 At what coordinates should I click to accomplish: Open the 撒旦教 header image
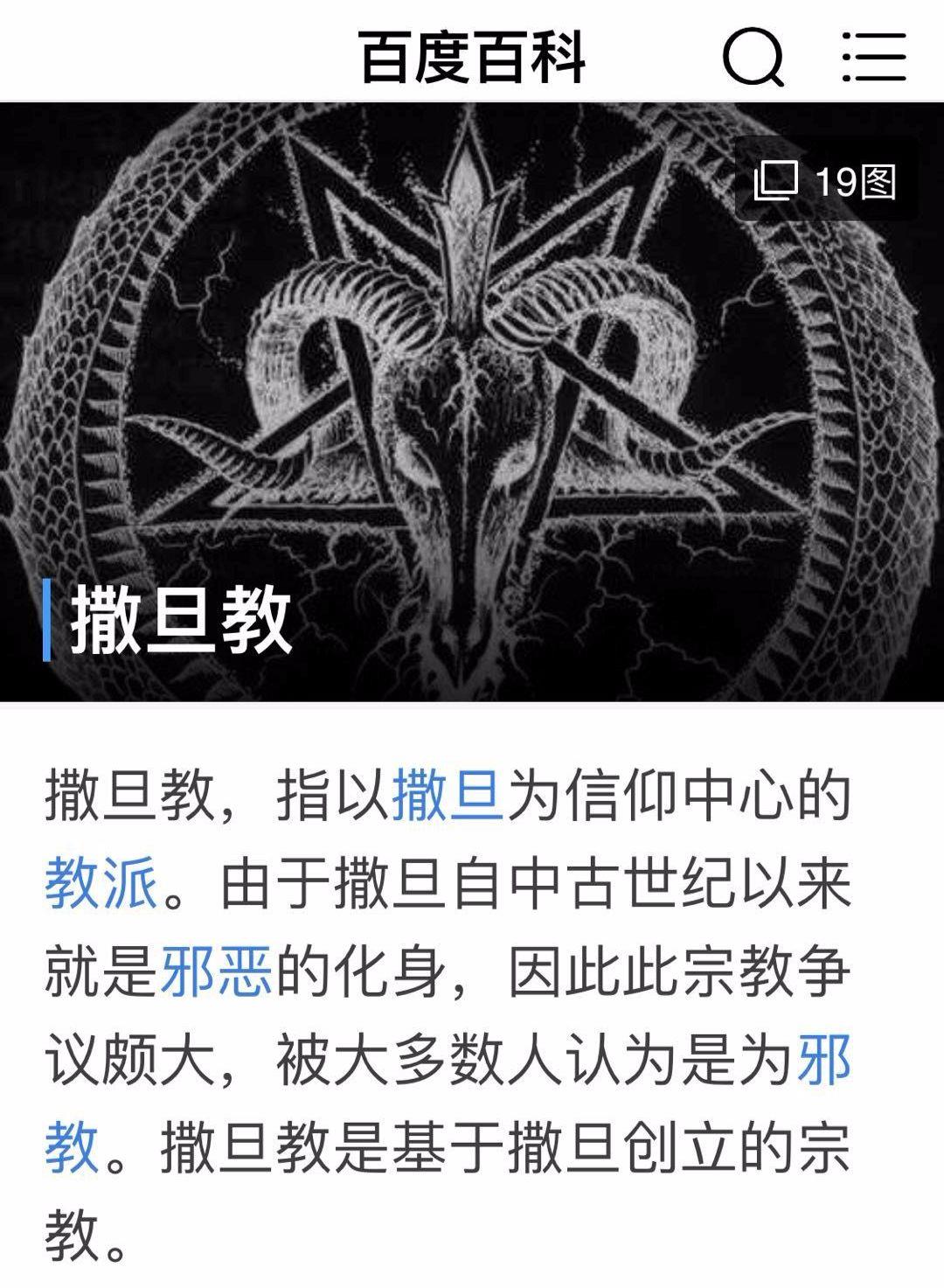[472, 402]
